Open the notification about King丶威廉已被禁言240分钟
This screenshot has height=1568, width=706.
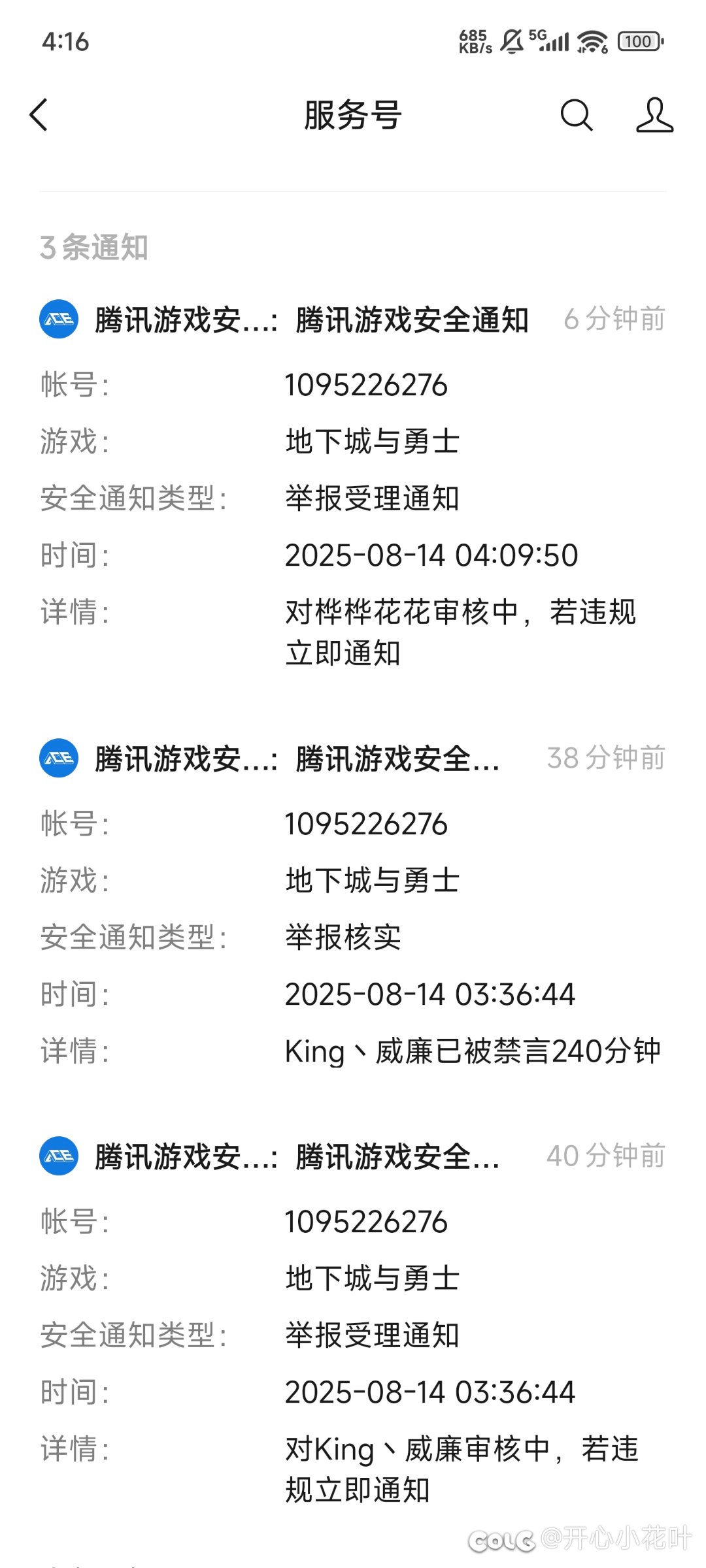tap(353, 904)
